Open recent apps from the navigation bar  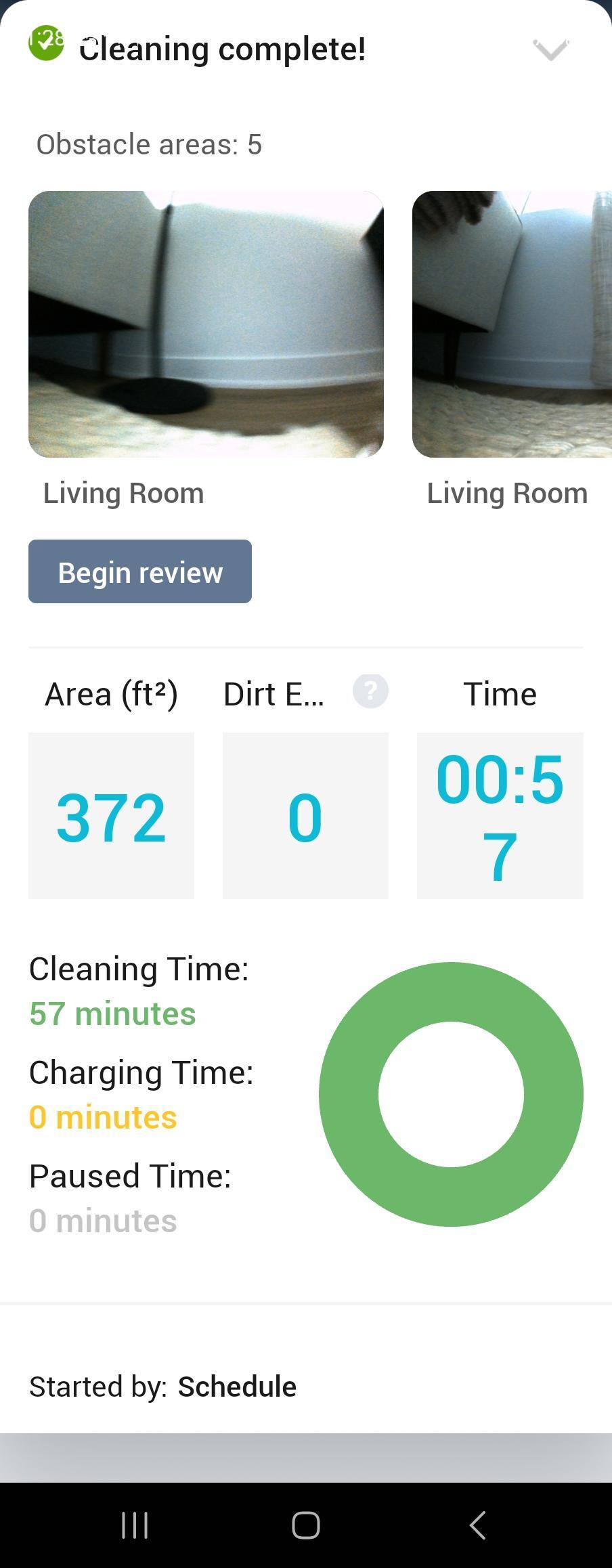(x=135, y=1525)
